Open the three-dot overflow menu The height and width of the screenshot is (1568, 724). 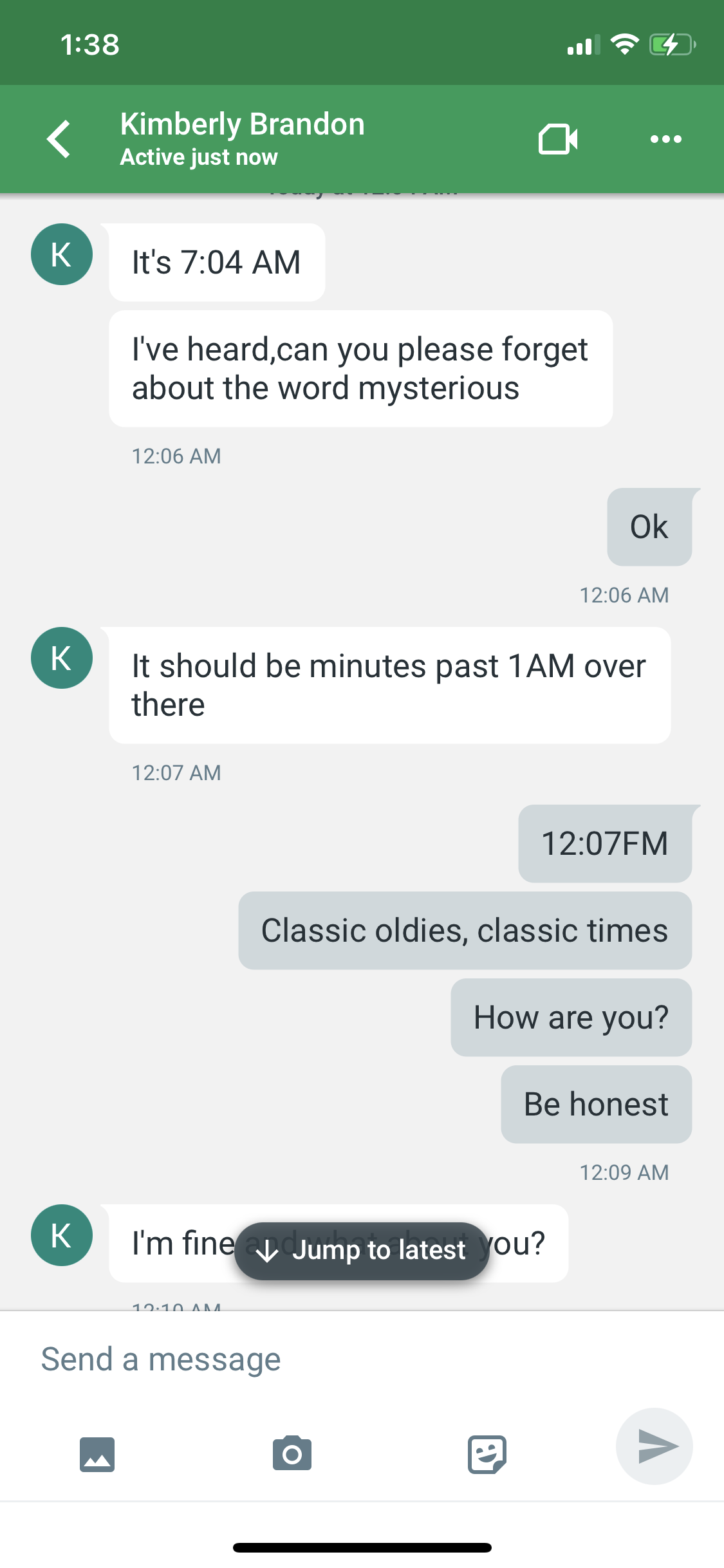point(666,139)
